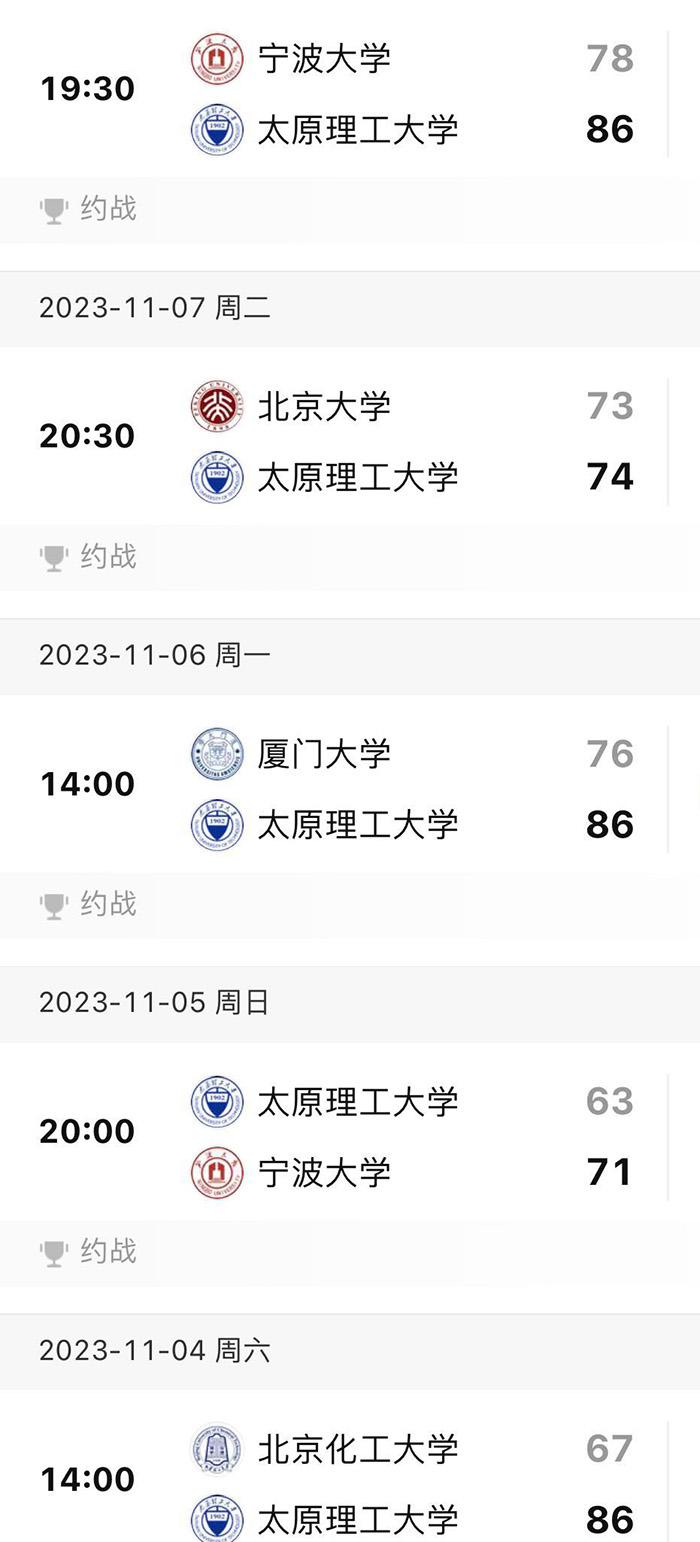Open the 19:30 宁波大学 vs 太原理工大学 match
700x1542 pixels.
point(350,93)
